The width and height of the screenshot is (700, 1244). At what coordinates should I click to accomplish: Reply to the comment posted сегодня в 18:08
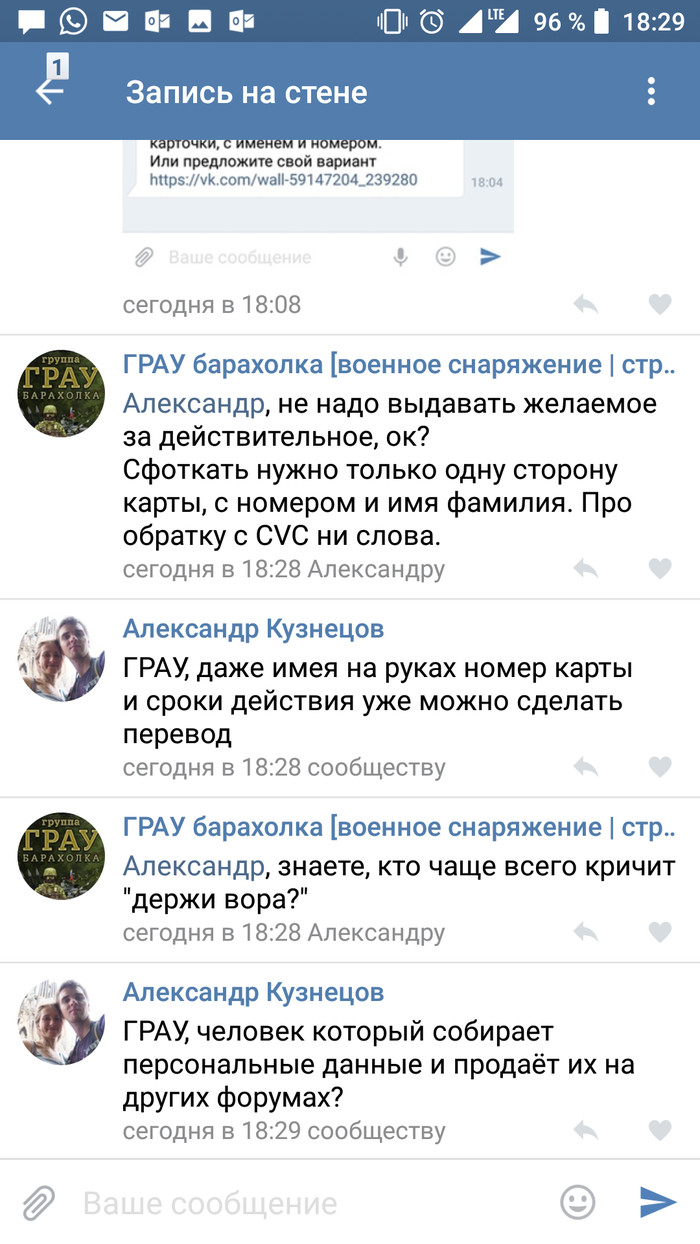pyautogui.click(x=585, y=304)
